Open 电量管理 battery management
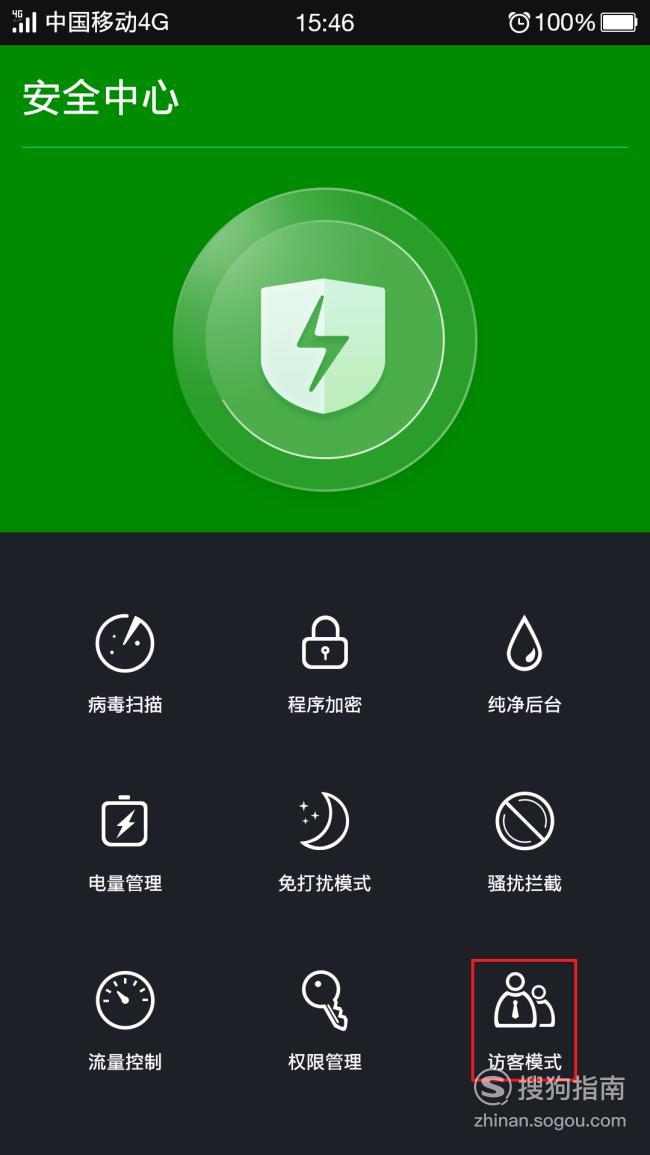 pyautogui.click(x=125, y=842)
